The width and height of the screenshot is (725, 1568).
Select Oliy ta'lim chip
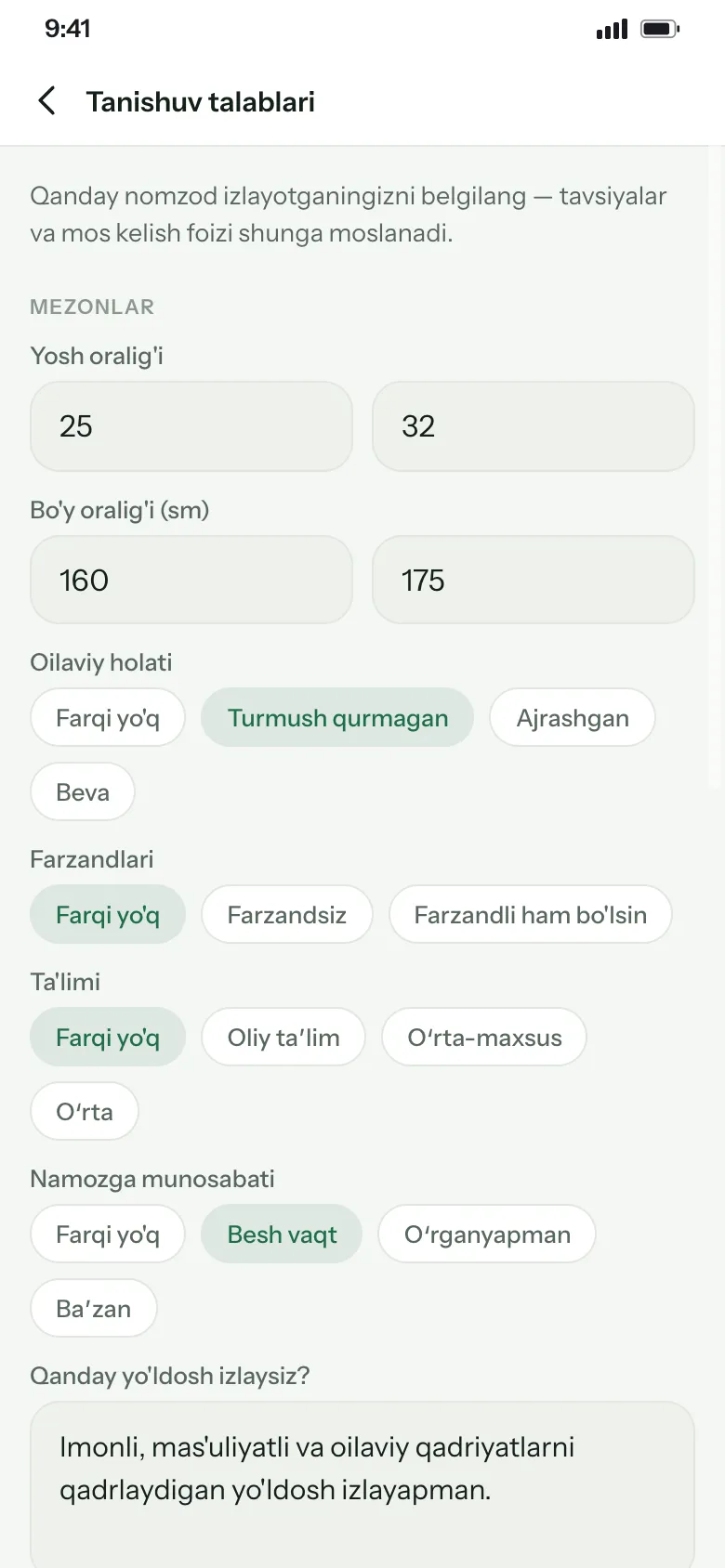pyautogui.click(x=283, y=1037)
